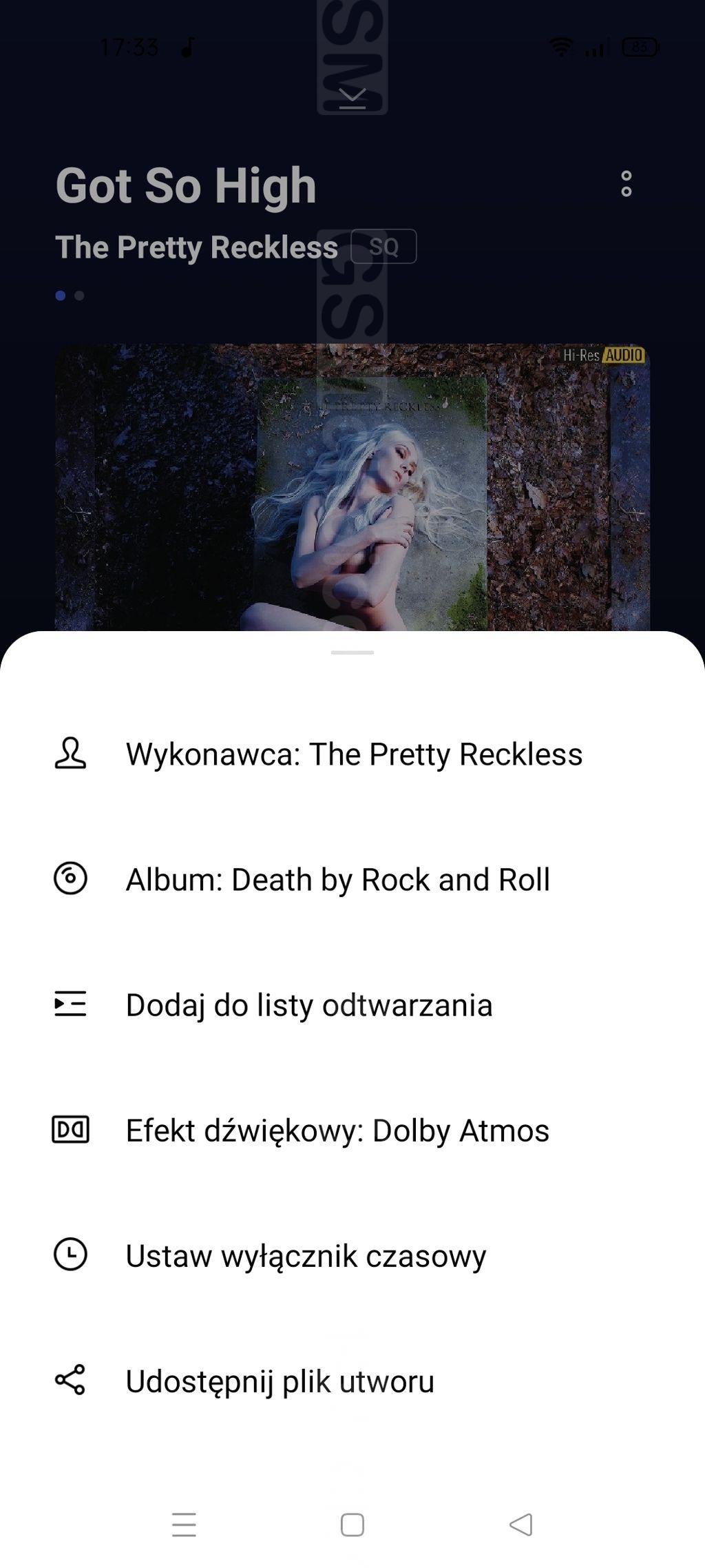Tap the sheet's drag handle
This screenshot has width=705, height=1568.
[352, 652]
